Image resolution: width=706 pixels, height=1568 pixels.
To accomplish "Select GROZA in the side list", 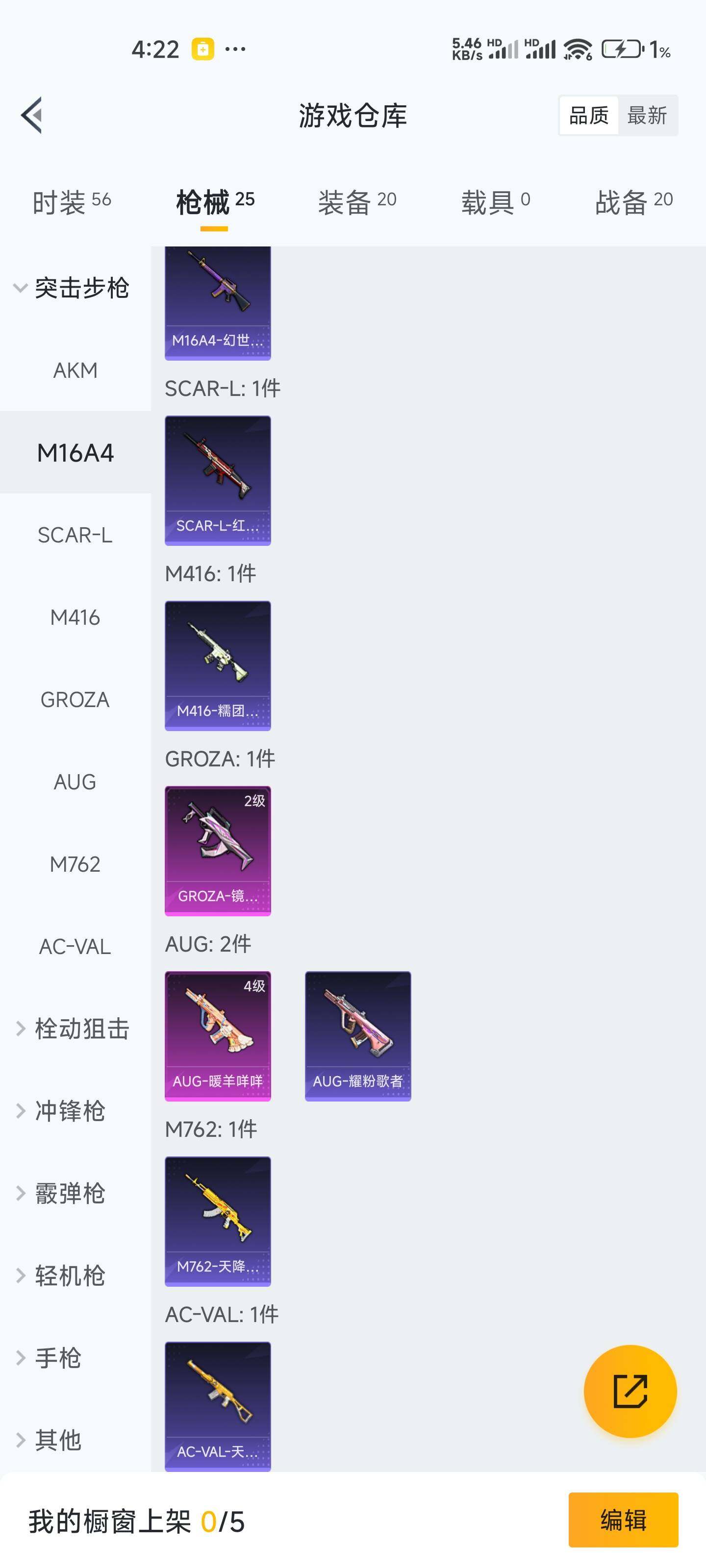I will click(75, 699).
